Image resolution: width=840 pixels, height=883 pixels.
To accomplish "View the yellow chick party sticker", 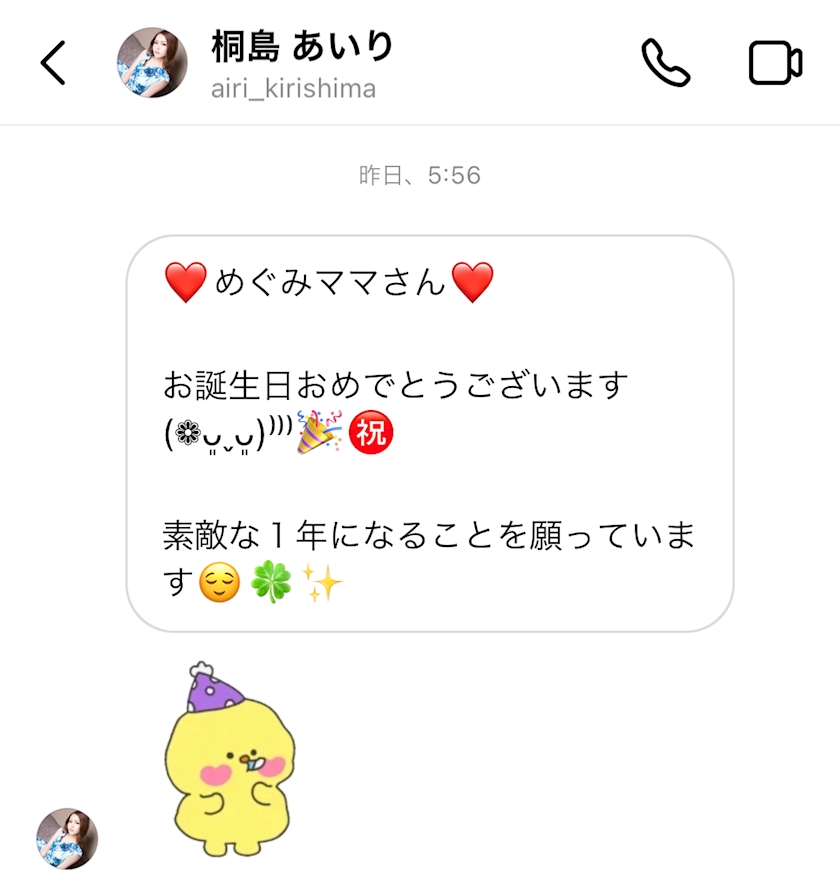I will click(x=229, y=760).
